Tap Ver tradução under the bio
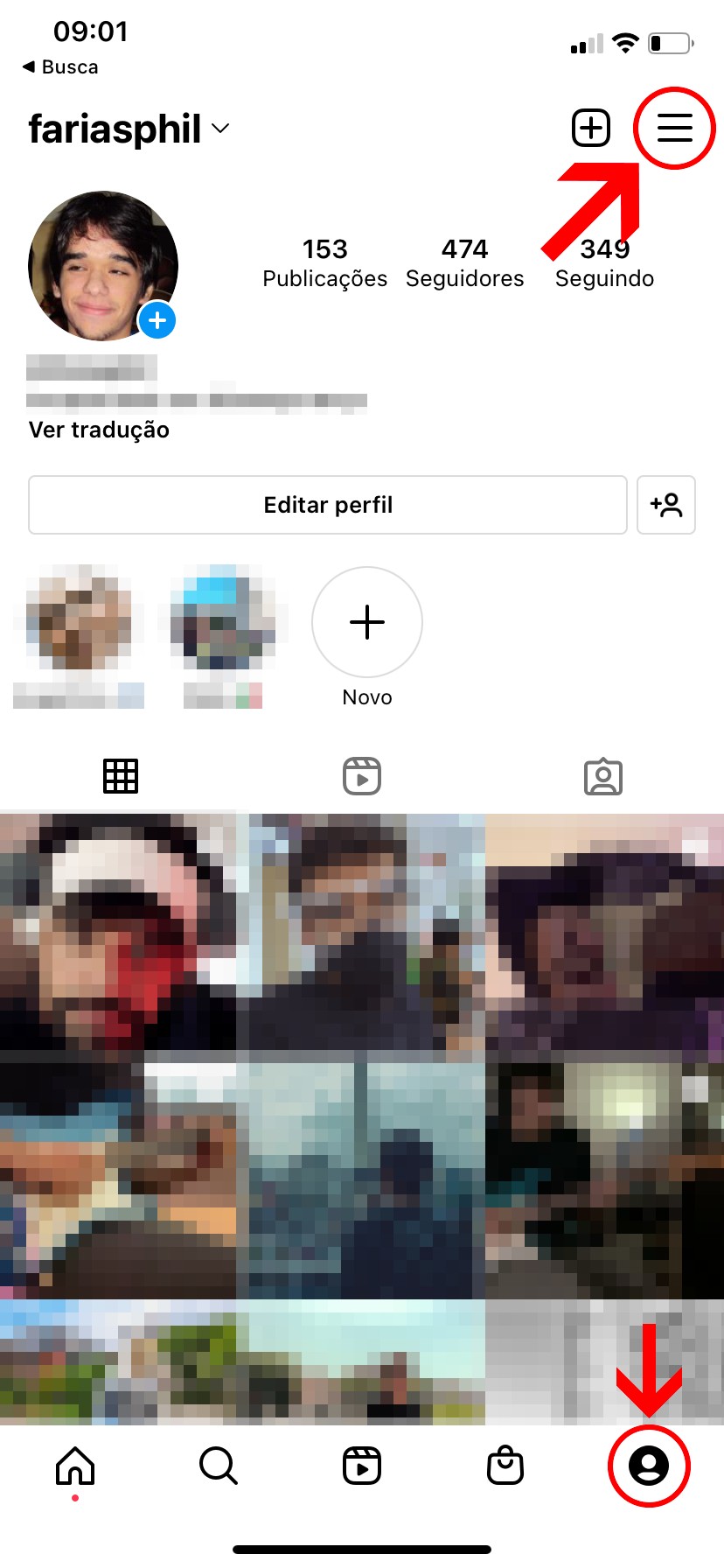The image size is (724, 1568). (x=99, y=430)
